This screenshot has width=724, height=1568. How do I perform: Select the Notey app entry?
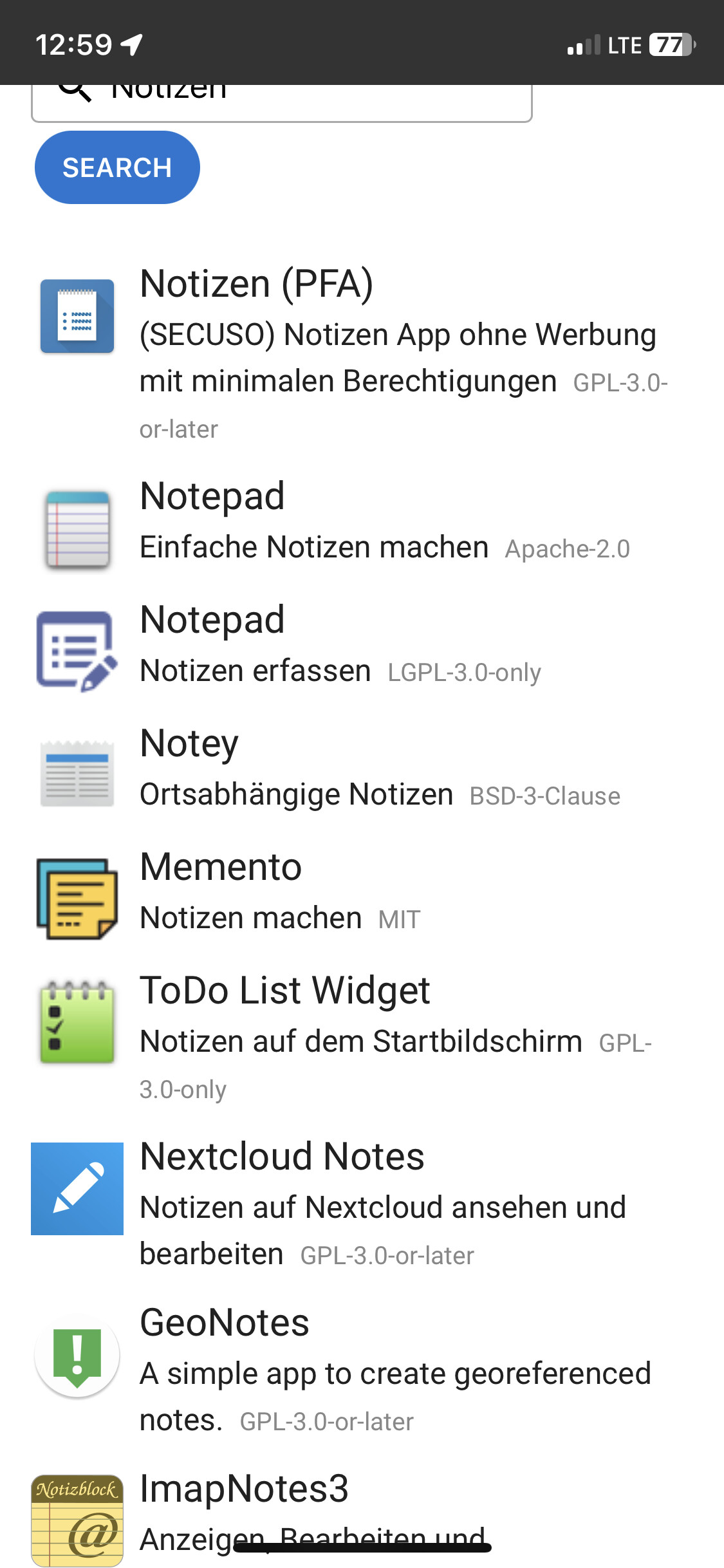pyautogui.click(x=362, y=770)
